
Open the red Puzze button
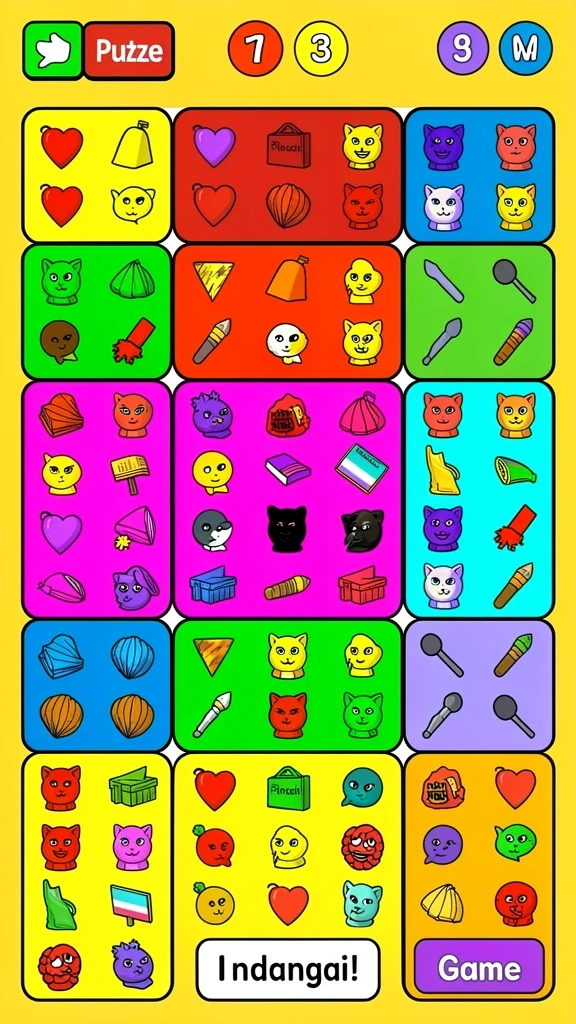coord(129,50)
